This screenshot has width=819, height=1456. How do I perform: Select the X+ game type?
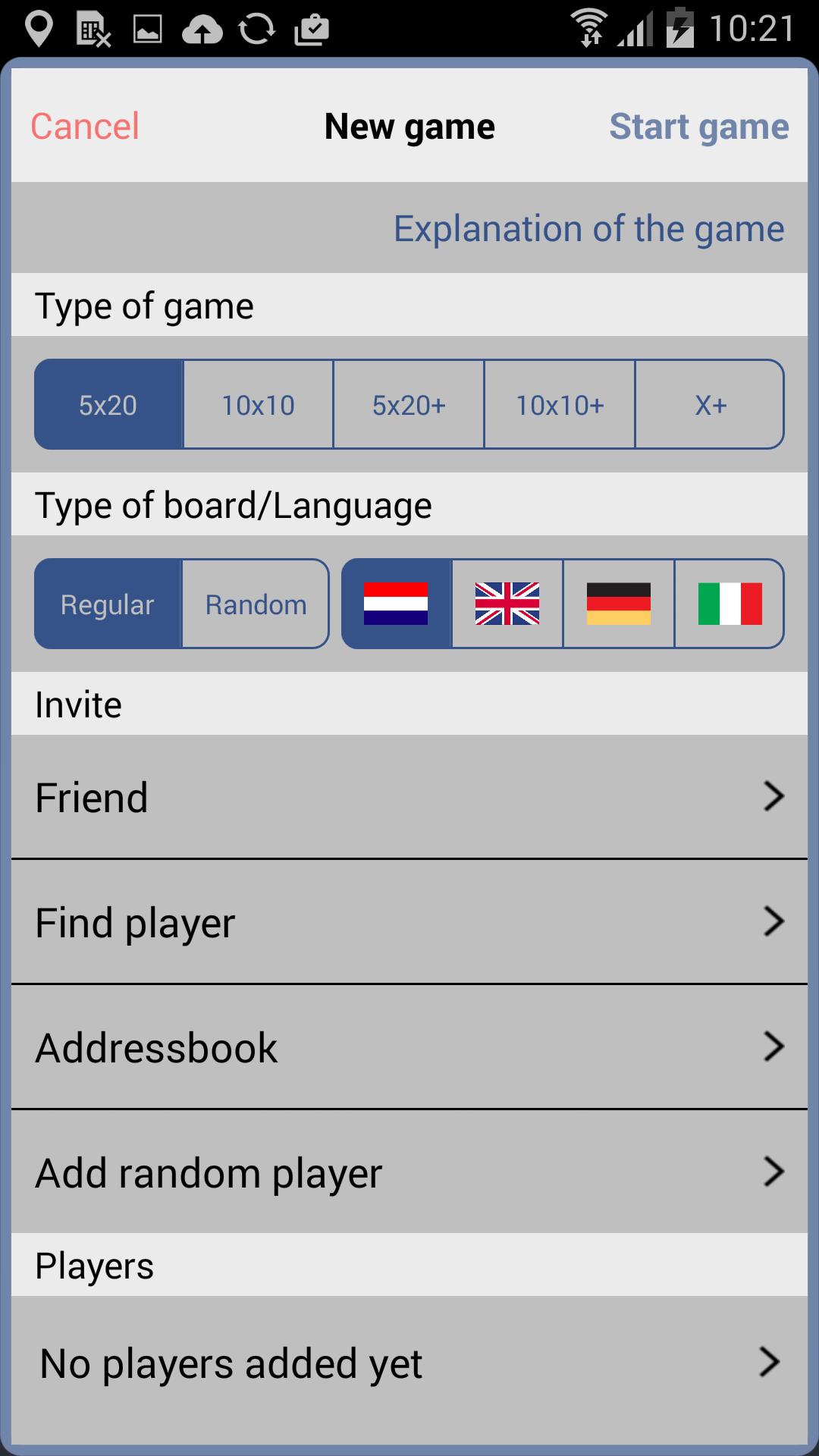tap(710, 405)
